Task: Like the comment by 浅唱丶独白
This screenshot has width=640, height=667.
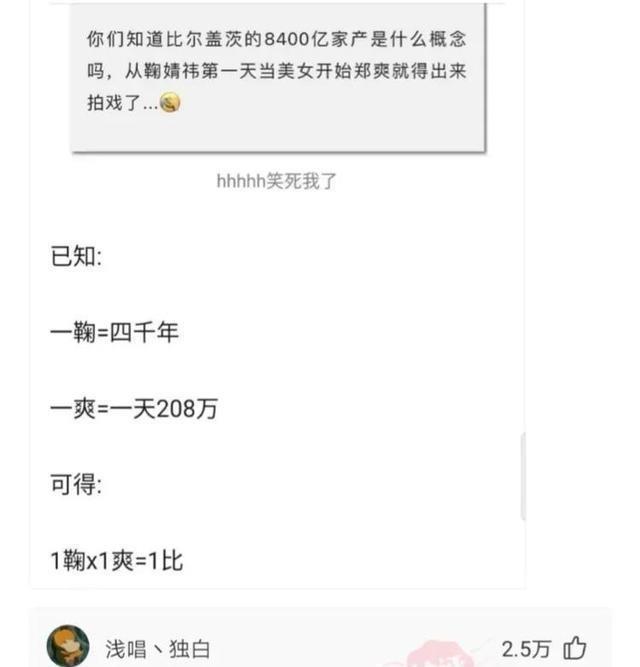Action: click(575, 648)
